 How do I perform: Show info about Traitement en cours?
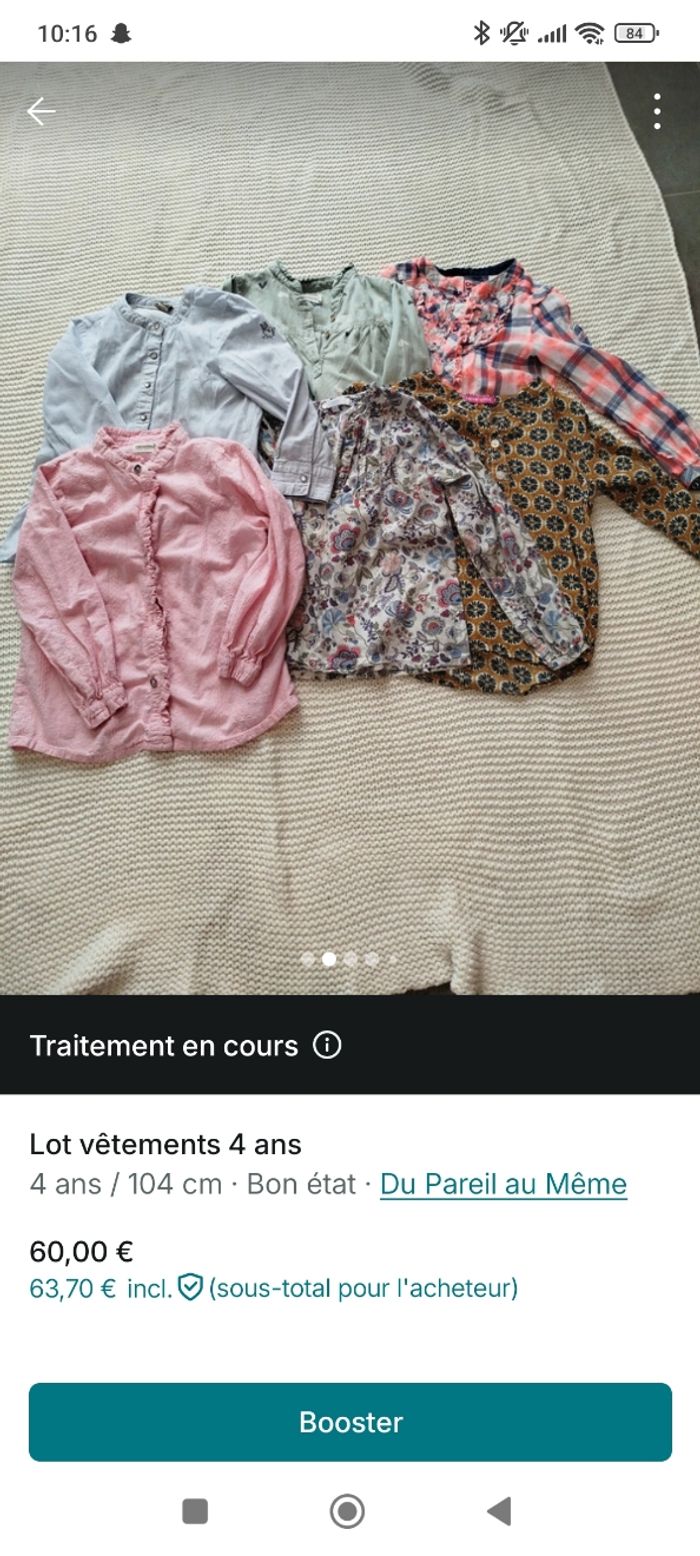point(327,1045)
